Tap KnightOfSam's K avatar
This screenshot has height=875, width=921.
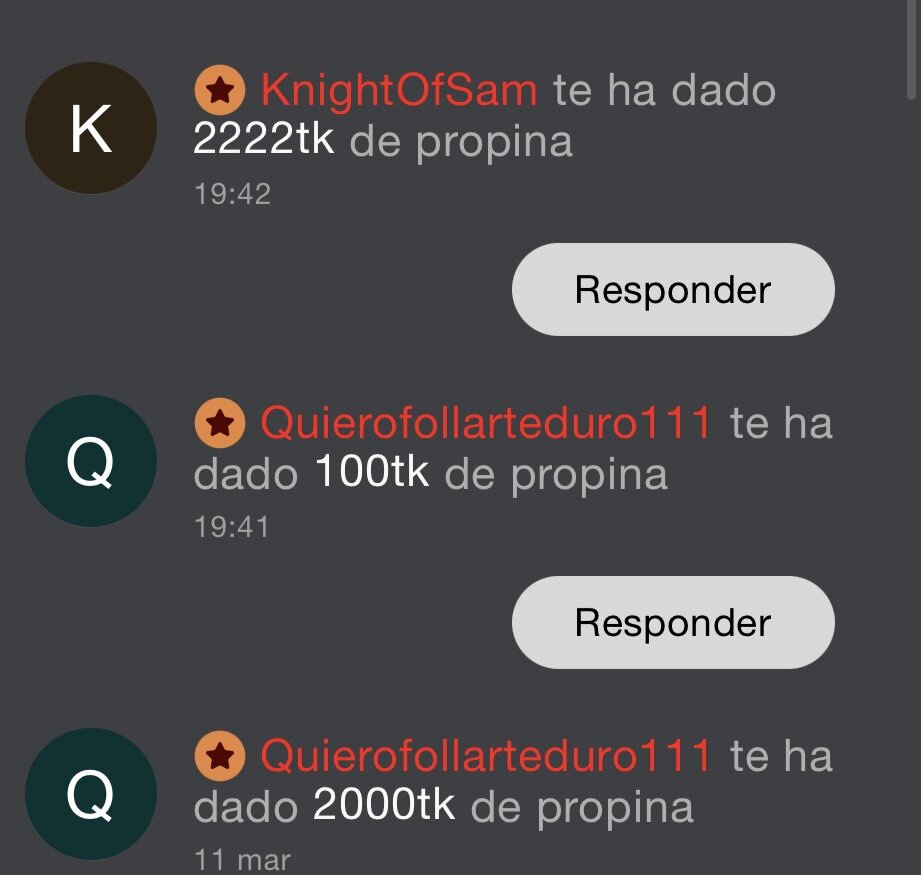click(x=90, y=128)
